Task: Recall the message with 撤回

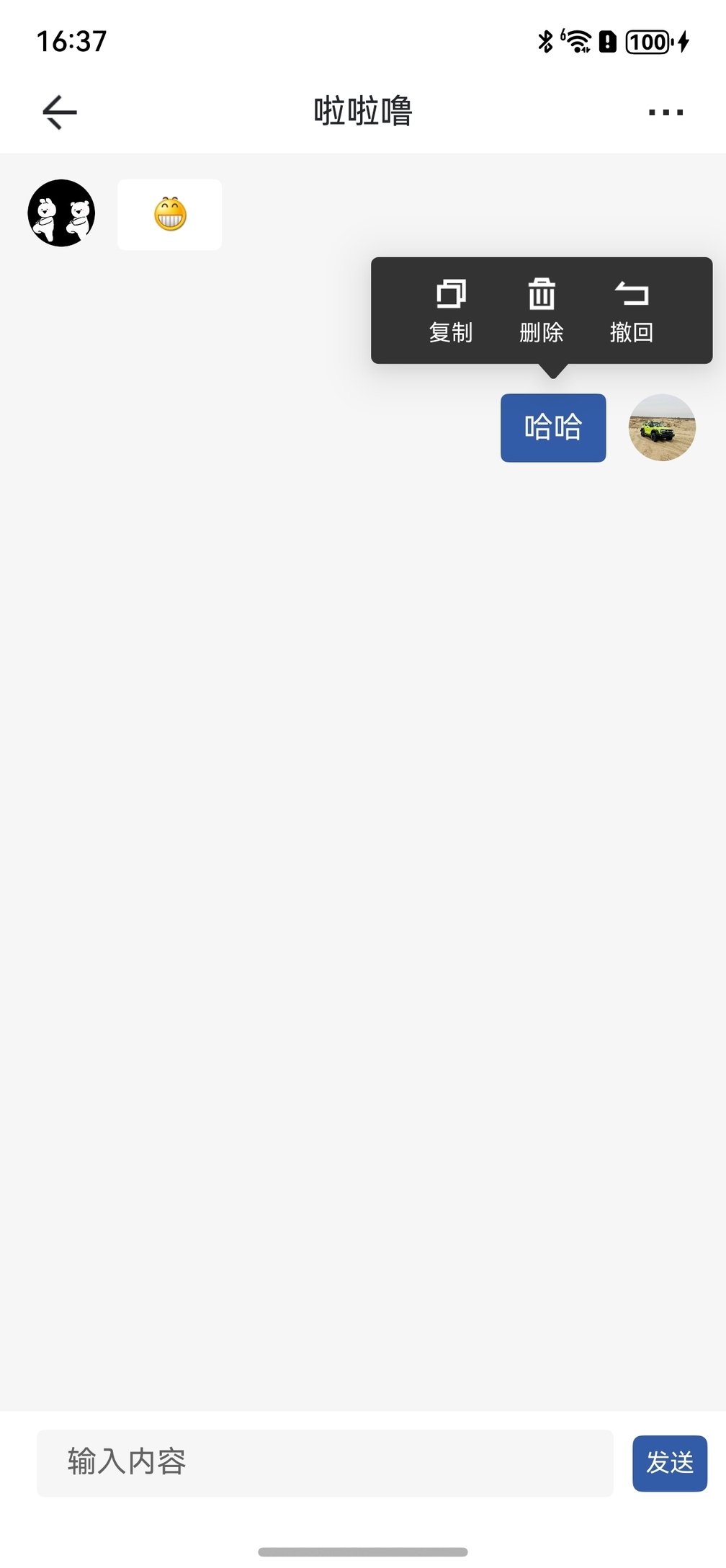Action: pos(631,311)
